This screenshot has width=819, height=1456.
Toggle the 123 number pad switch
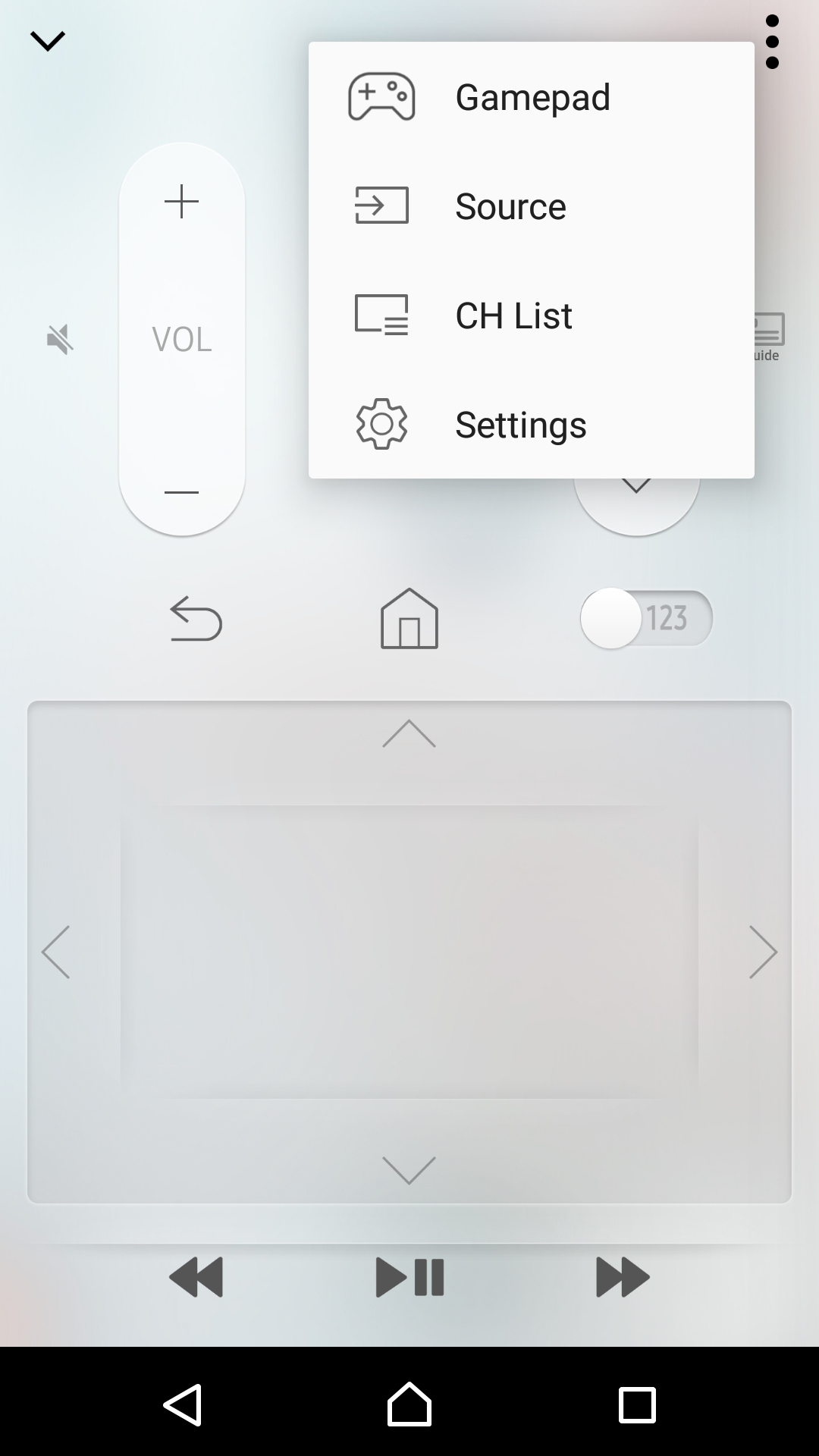tap(646, 618)
